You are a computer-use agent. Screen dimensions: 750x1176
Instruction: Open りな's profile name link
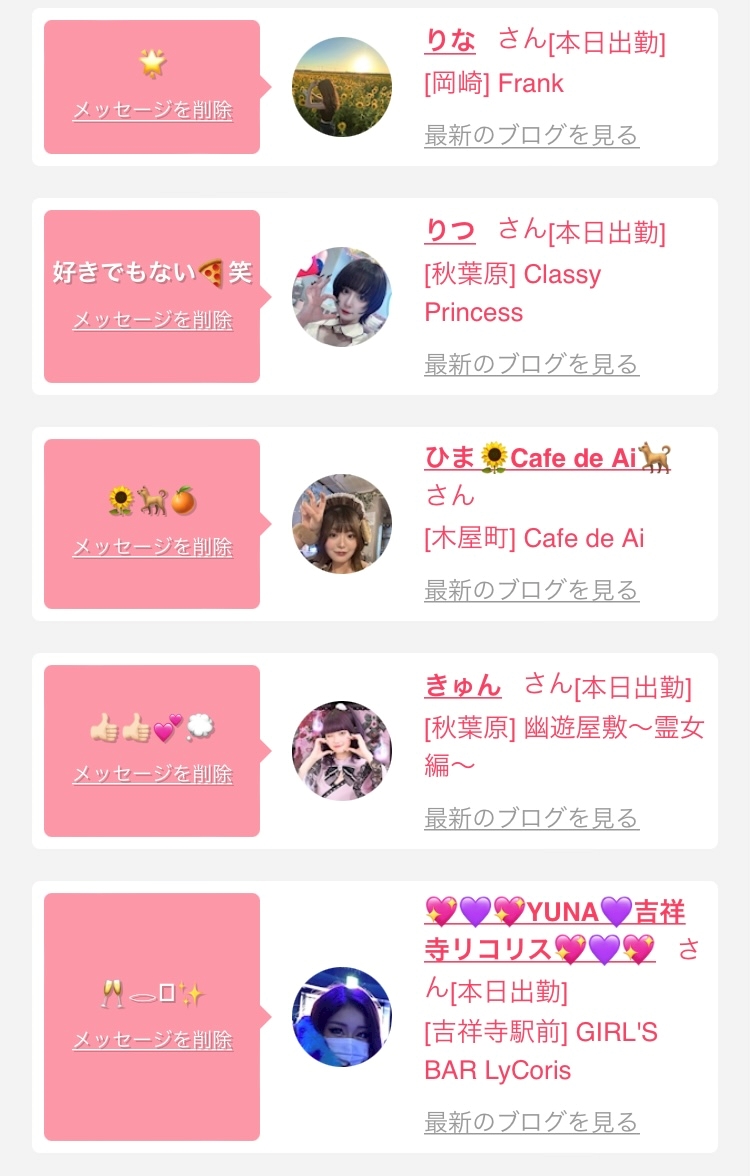pos(450,40)
